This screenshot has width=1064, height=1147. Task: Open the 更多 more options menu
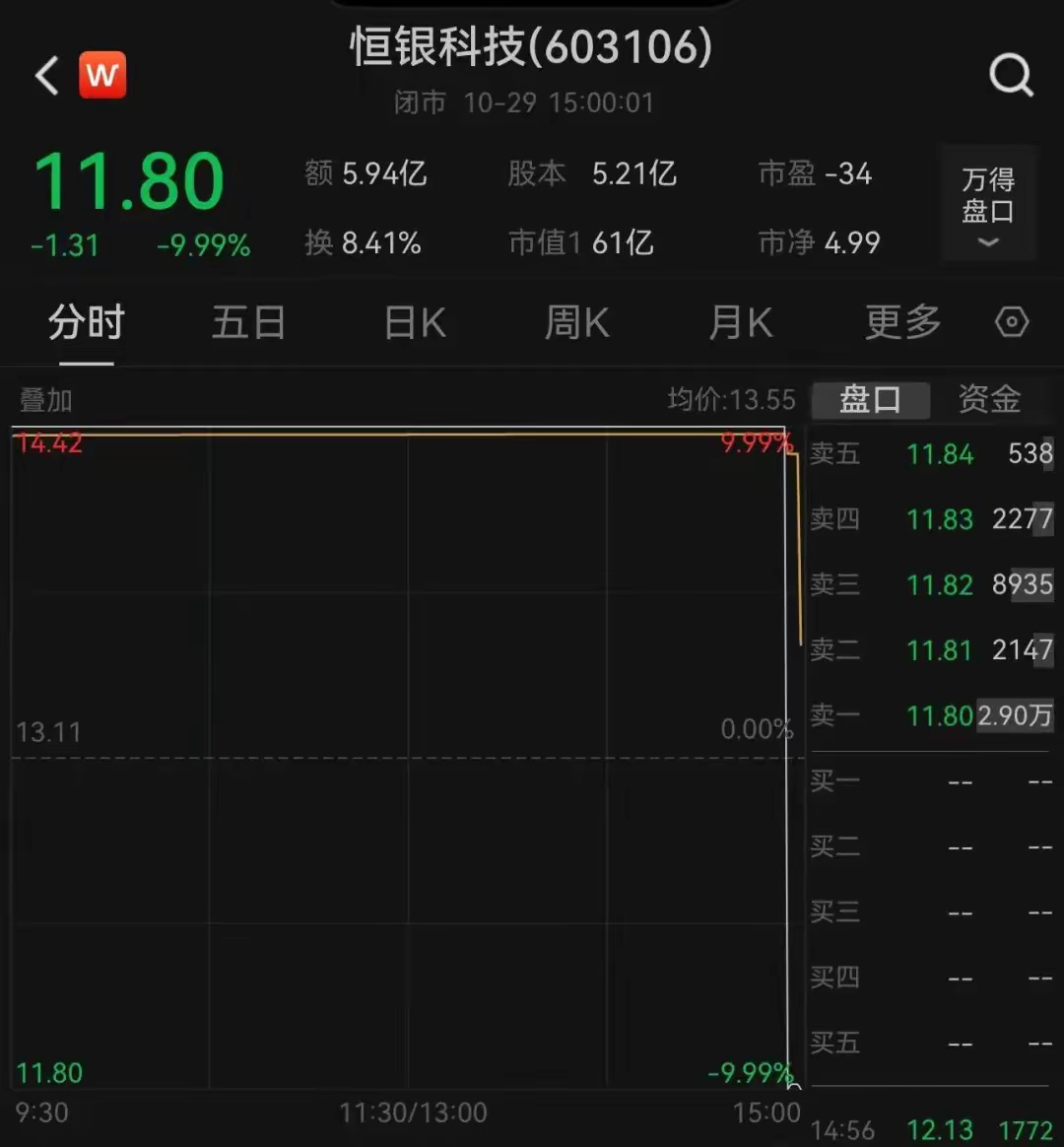point(900,322)
